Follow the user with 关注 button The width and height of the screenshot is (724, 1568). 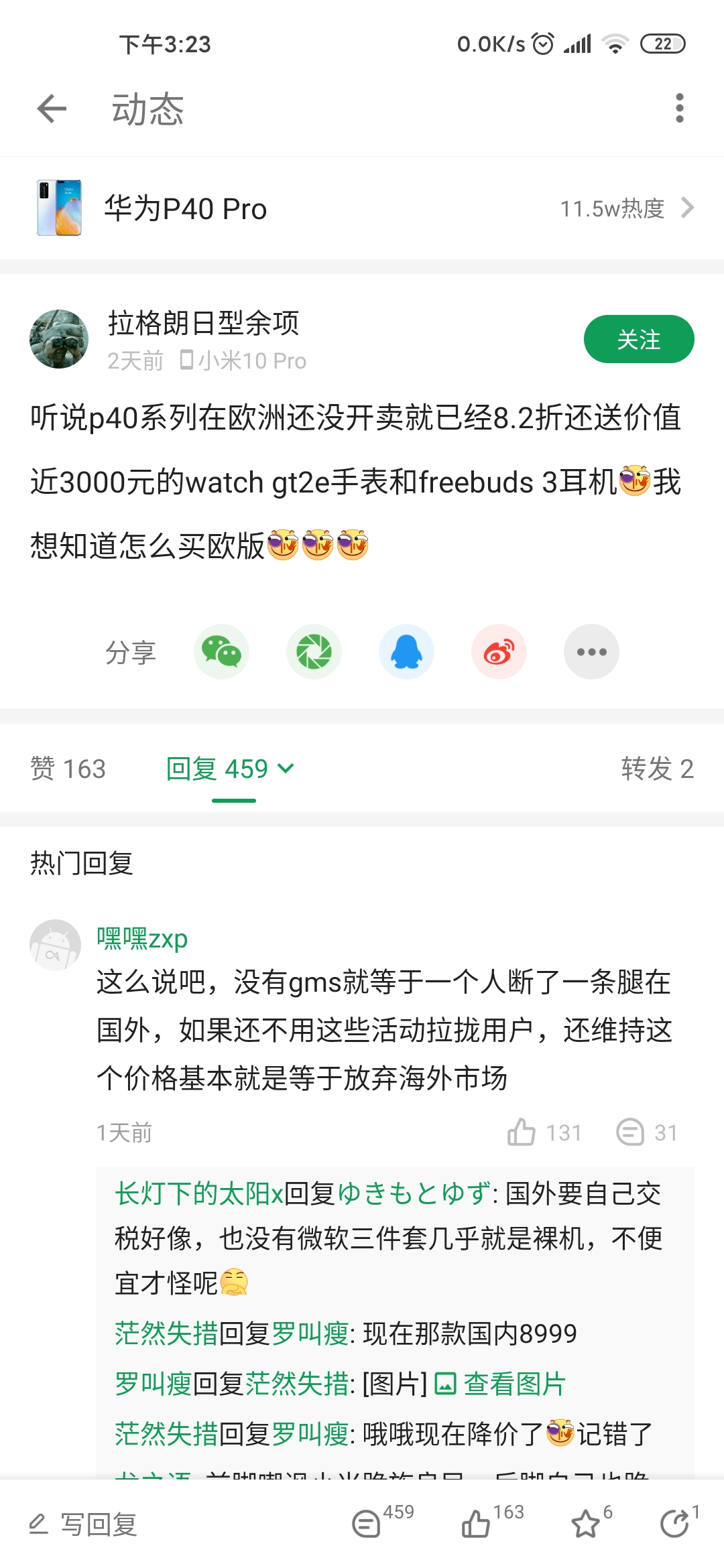[639, 340]
